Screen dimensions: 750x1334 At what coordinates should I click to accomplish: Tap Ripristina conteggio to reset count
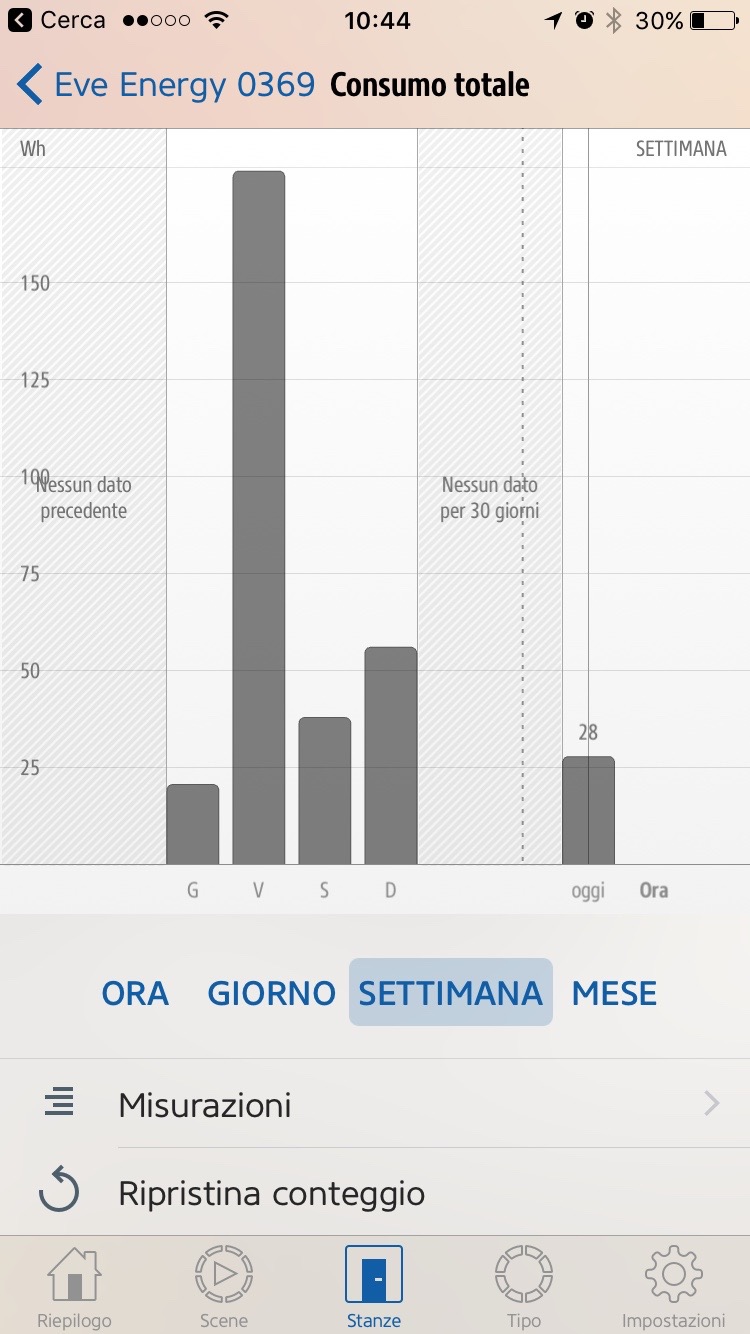tap(271, 1193)
